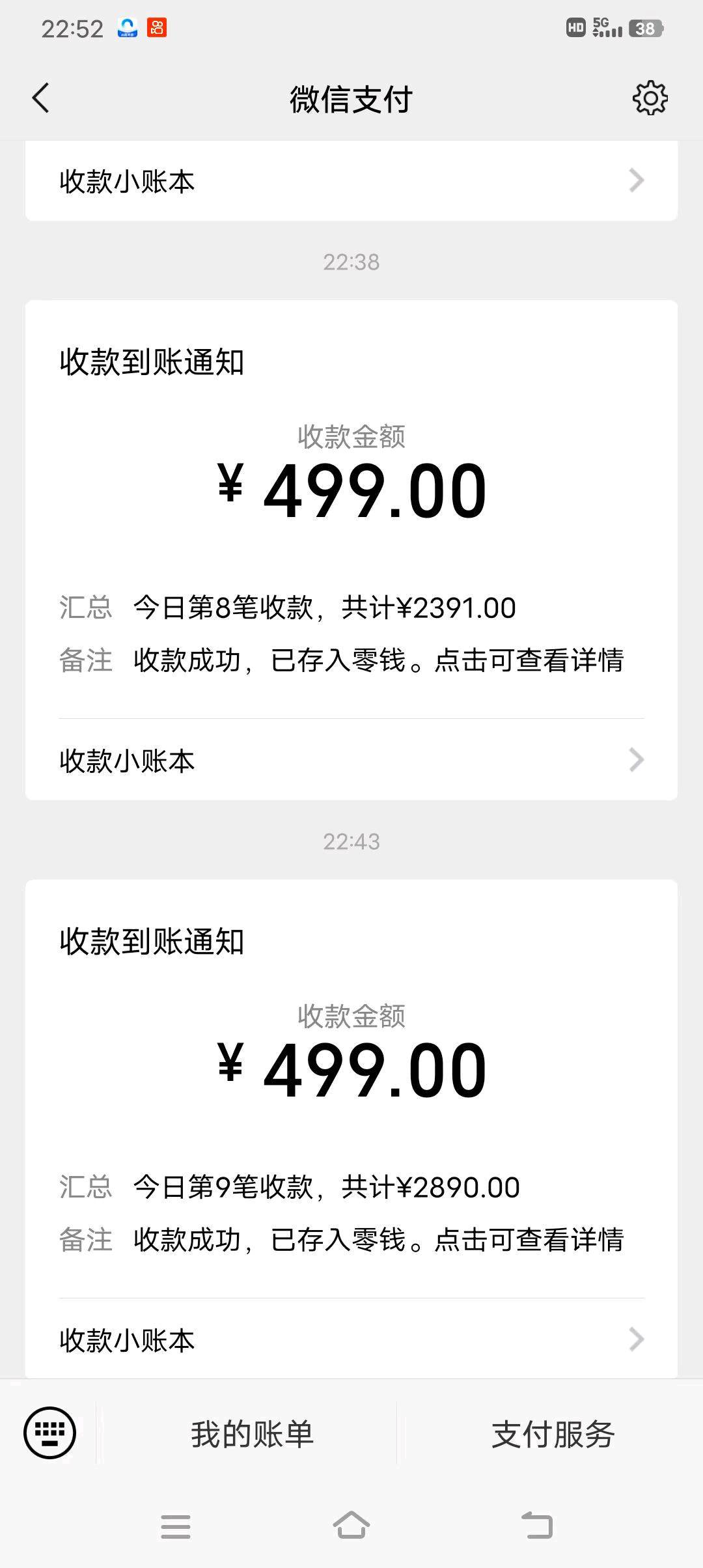Image resolution: width=703 pixels, height=1568 pixels.
Task: Open the 22:43 payment notification for 9th receipt
Action: click(x=351, y=1089)
